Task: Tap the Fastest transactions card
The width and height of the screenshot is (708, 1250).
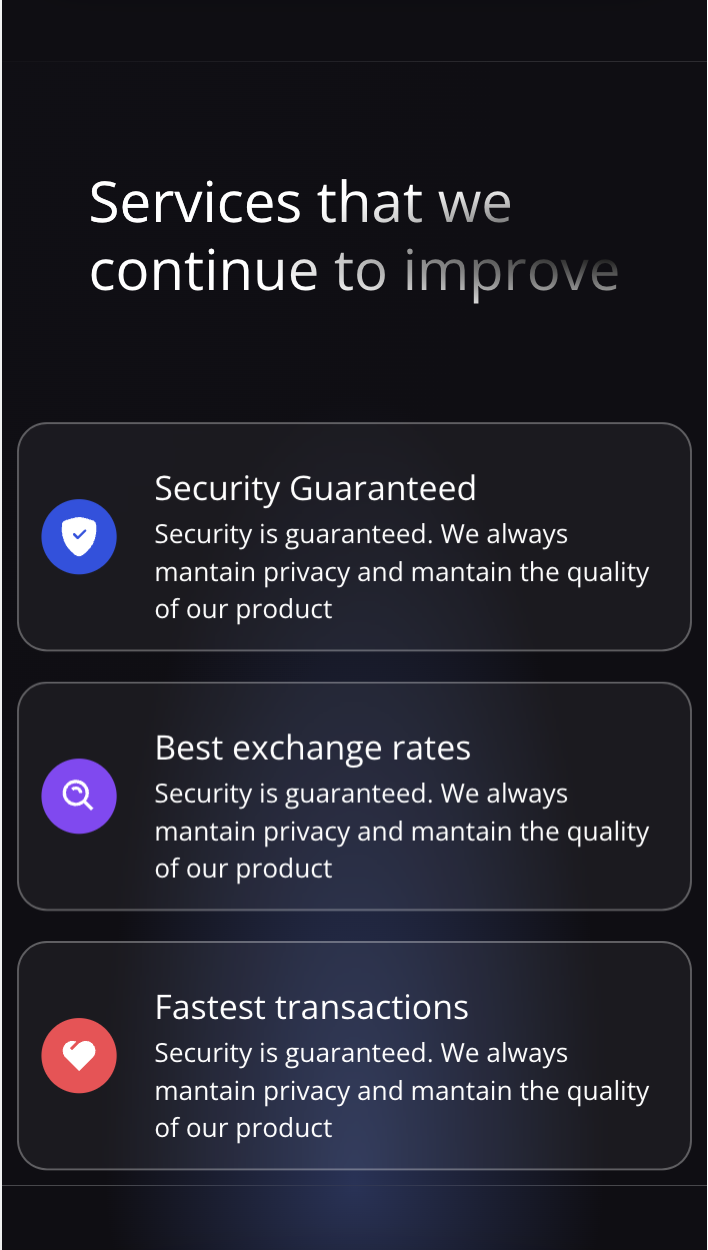Action: pyautogui.click(x=354, y=1056)
